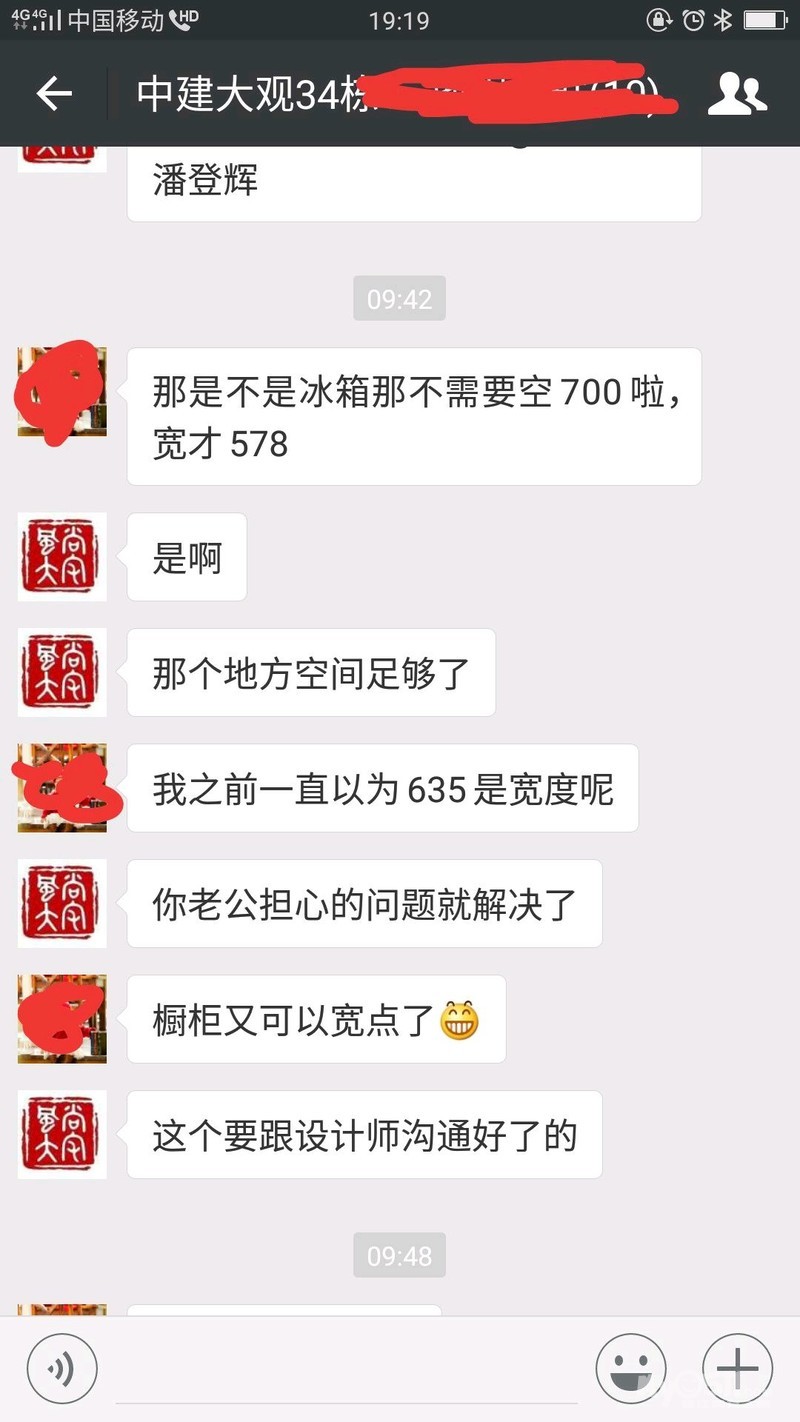Go back from the group chat
Image resolution: width=800 pixels, height=1422 pixels.
click(54, 94)
